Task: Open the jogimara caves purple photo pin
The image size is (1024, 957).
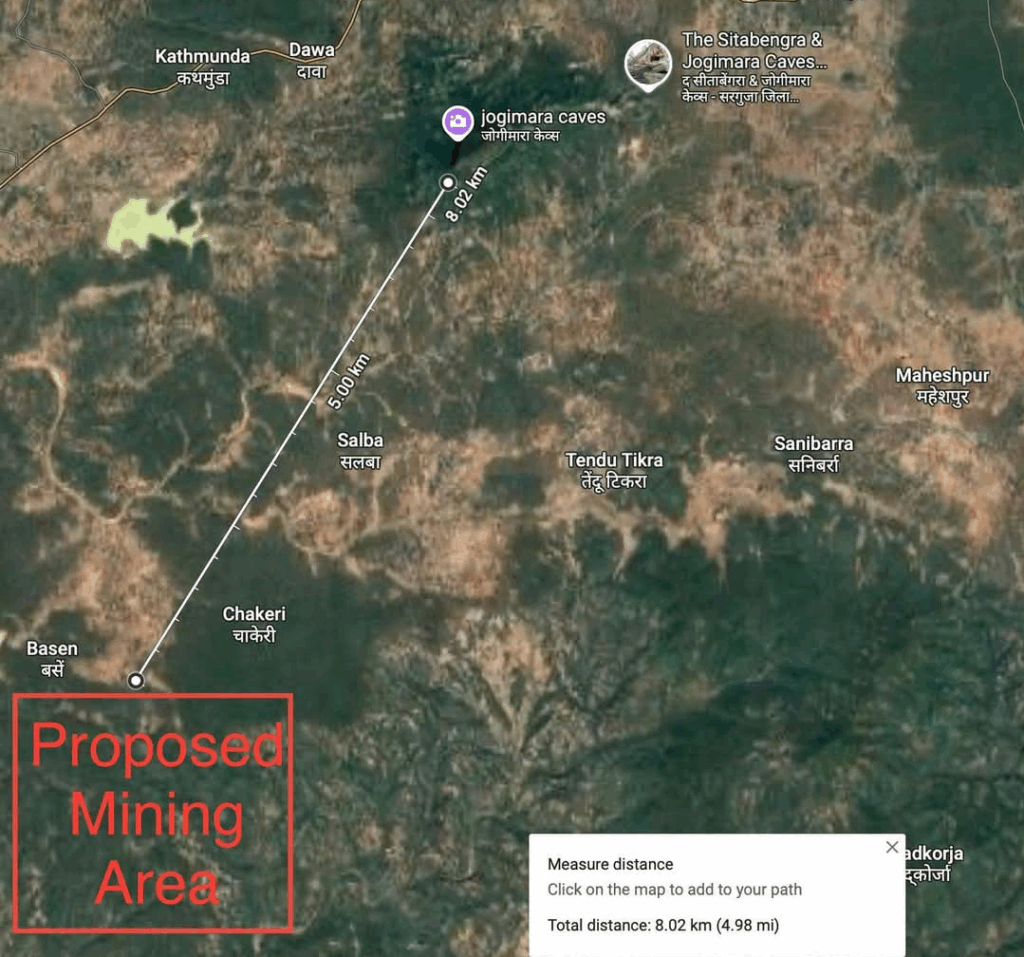Action: pos(457,122)
